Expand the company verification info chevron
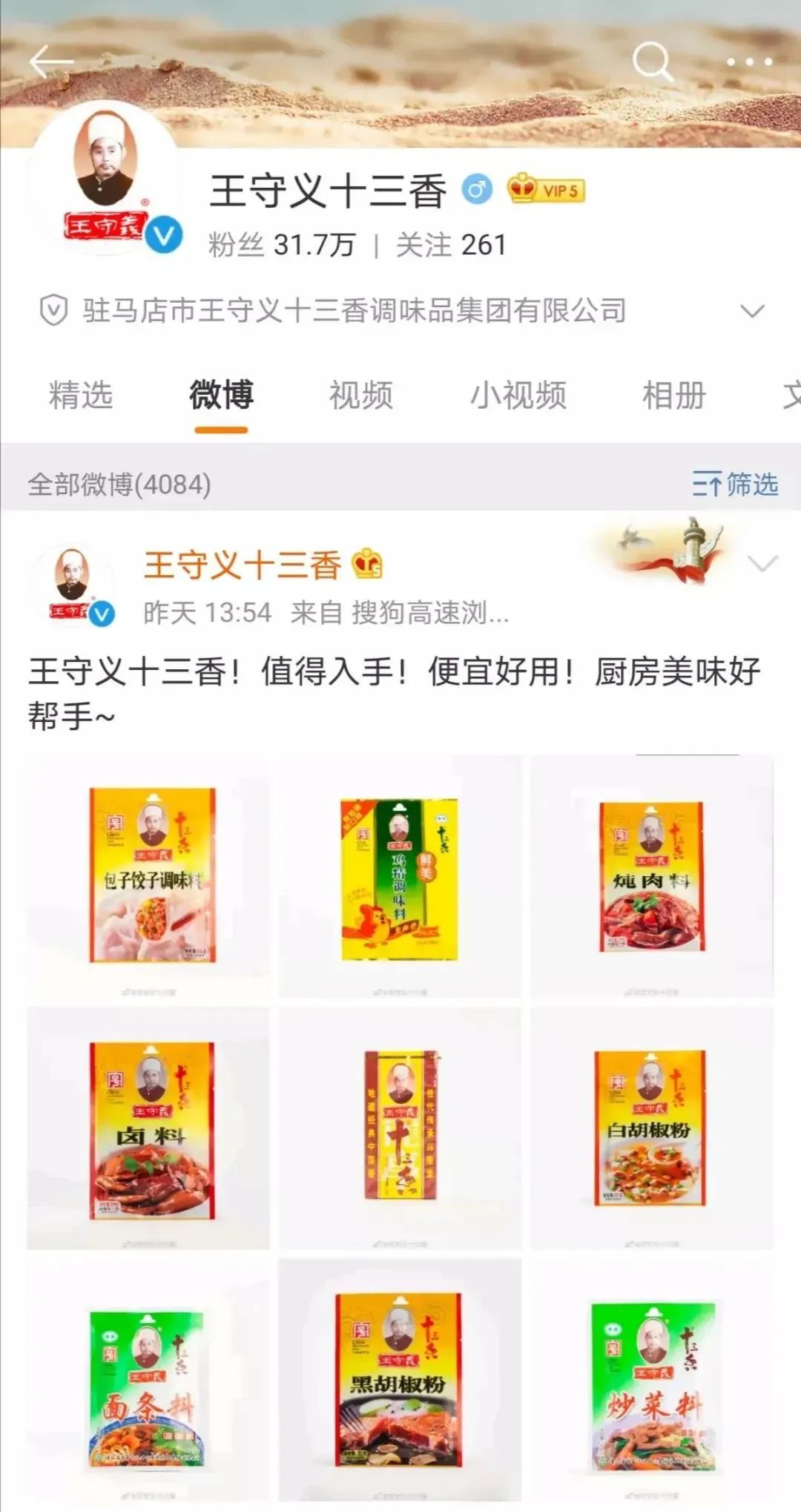This screenshot has width=801, height=1512. click(x=752, y=311)
